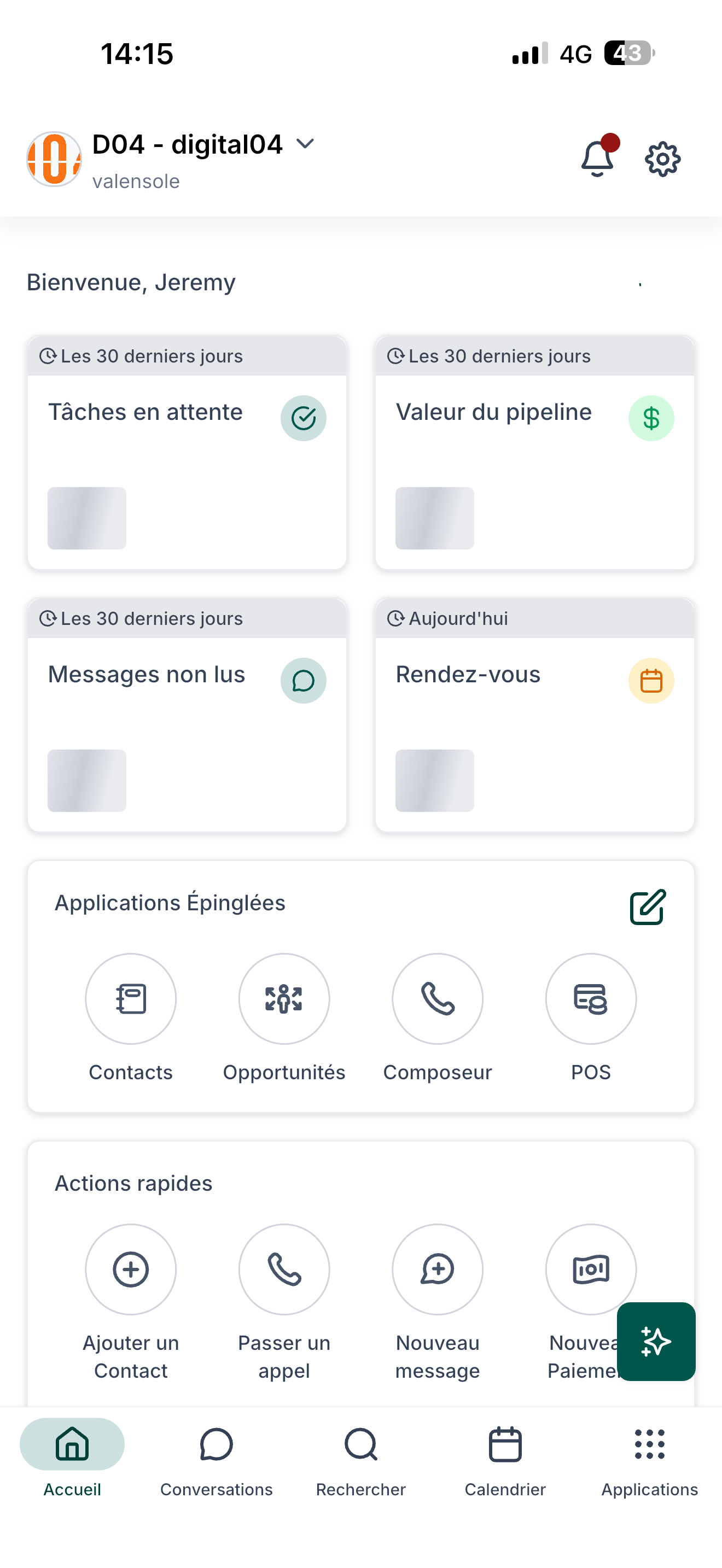
Task: Open the Rendez-vous card
Action: click(x=534, y=715)
